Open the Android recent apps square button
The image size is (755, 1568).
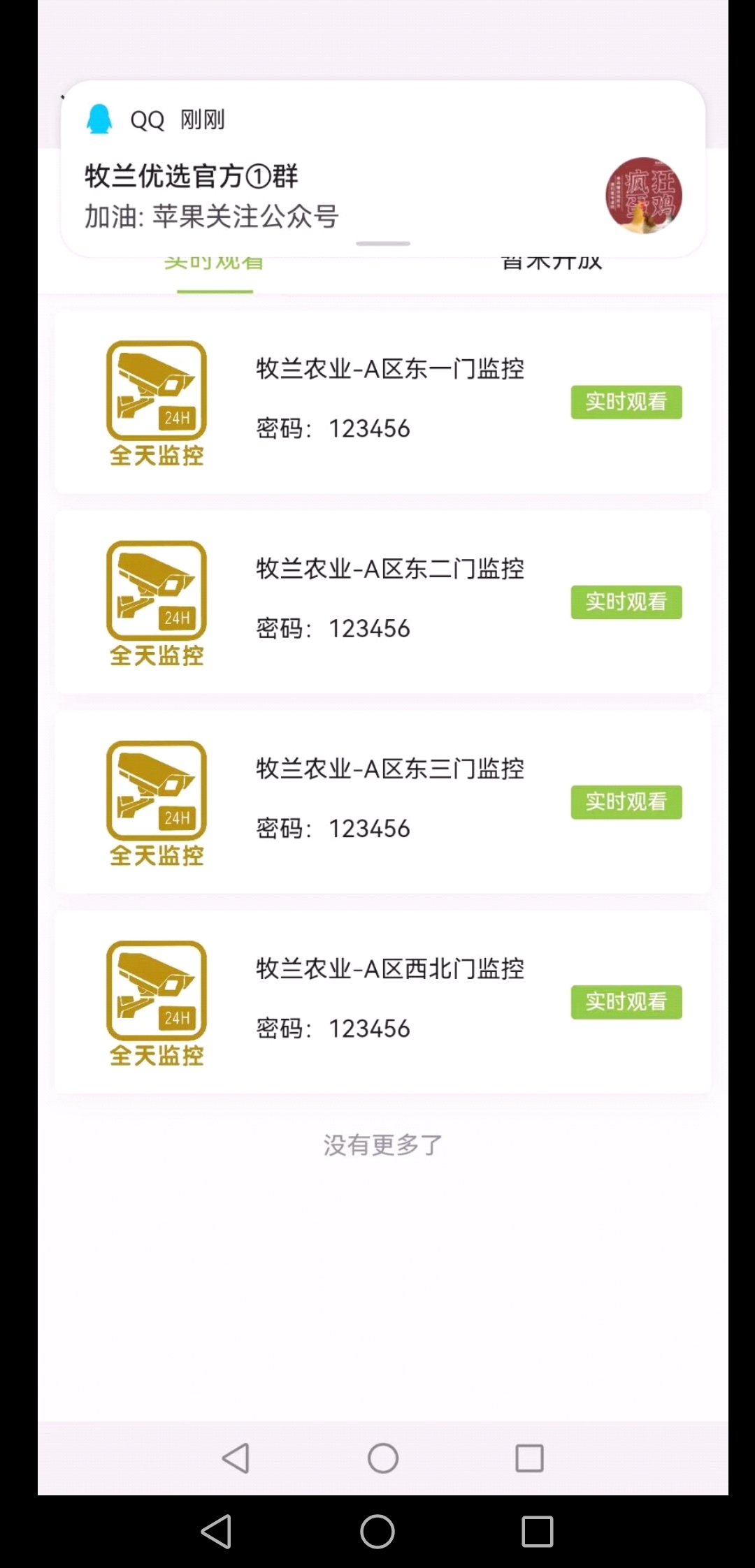529,1458
